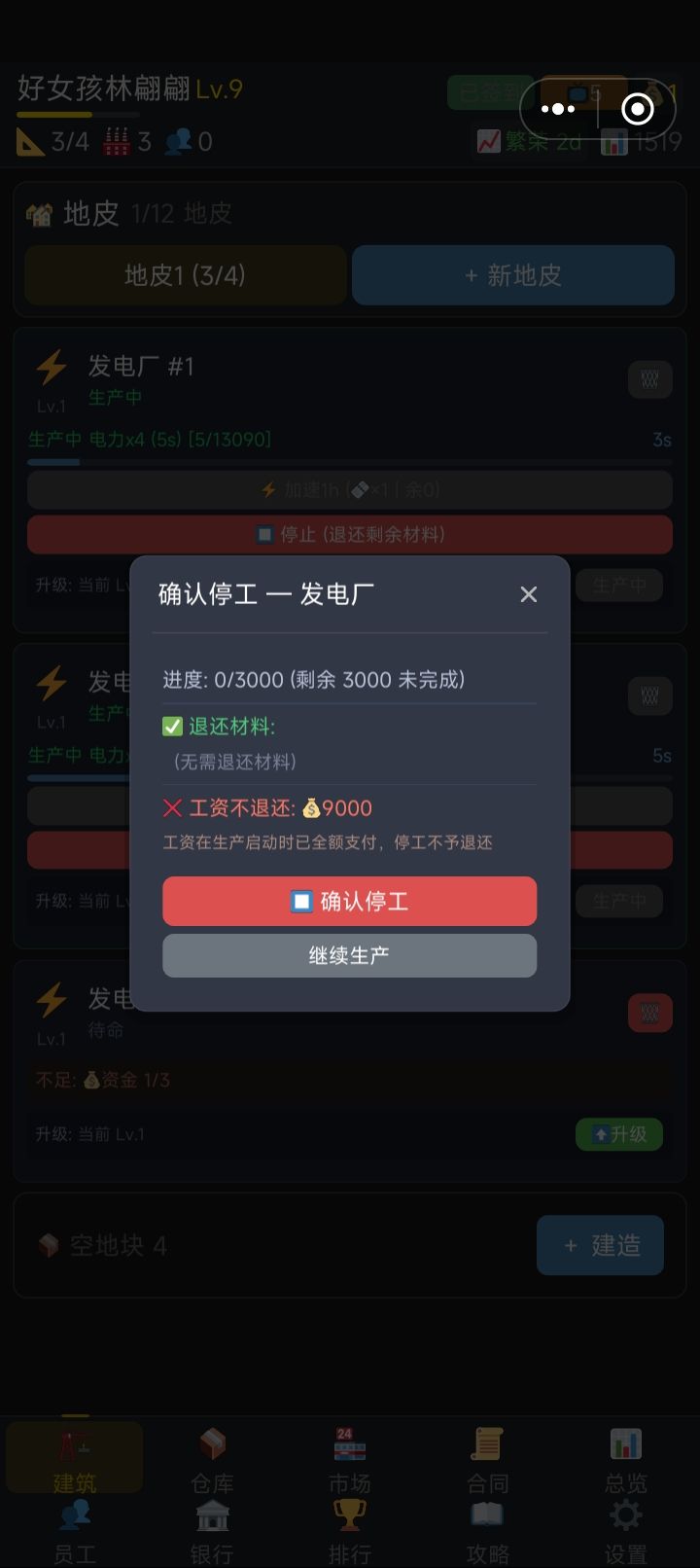The image size is (700, 1568).
Task: Open the 总览 overview chart icon
Action: click(x=624, y=1443)
